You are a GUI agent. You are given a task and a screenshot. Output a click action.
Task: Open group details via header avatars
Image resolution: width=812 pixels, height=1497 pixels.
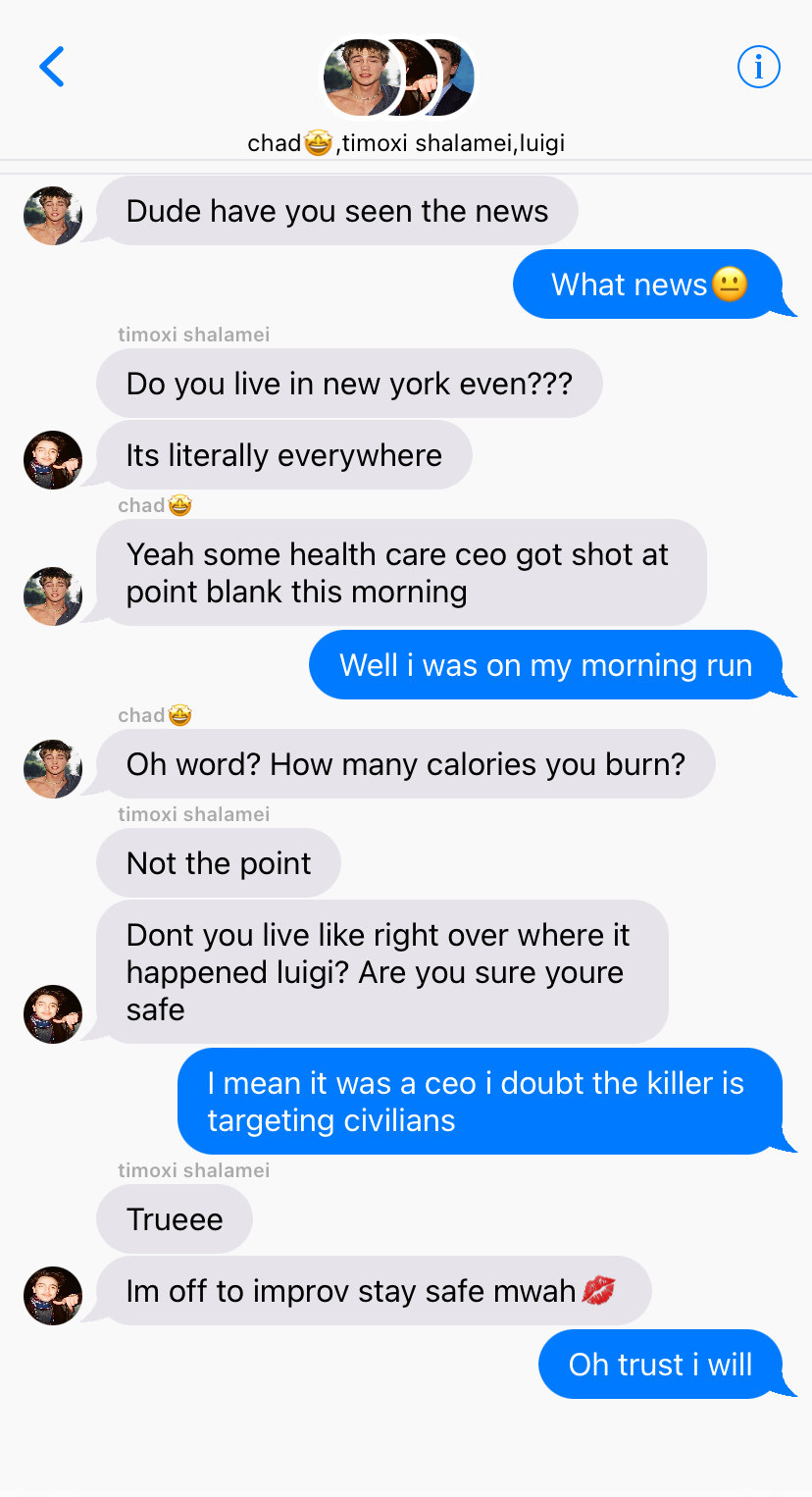point(399,77)
